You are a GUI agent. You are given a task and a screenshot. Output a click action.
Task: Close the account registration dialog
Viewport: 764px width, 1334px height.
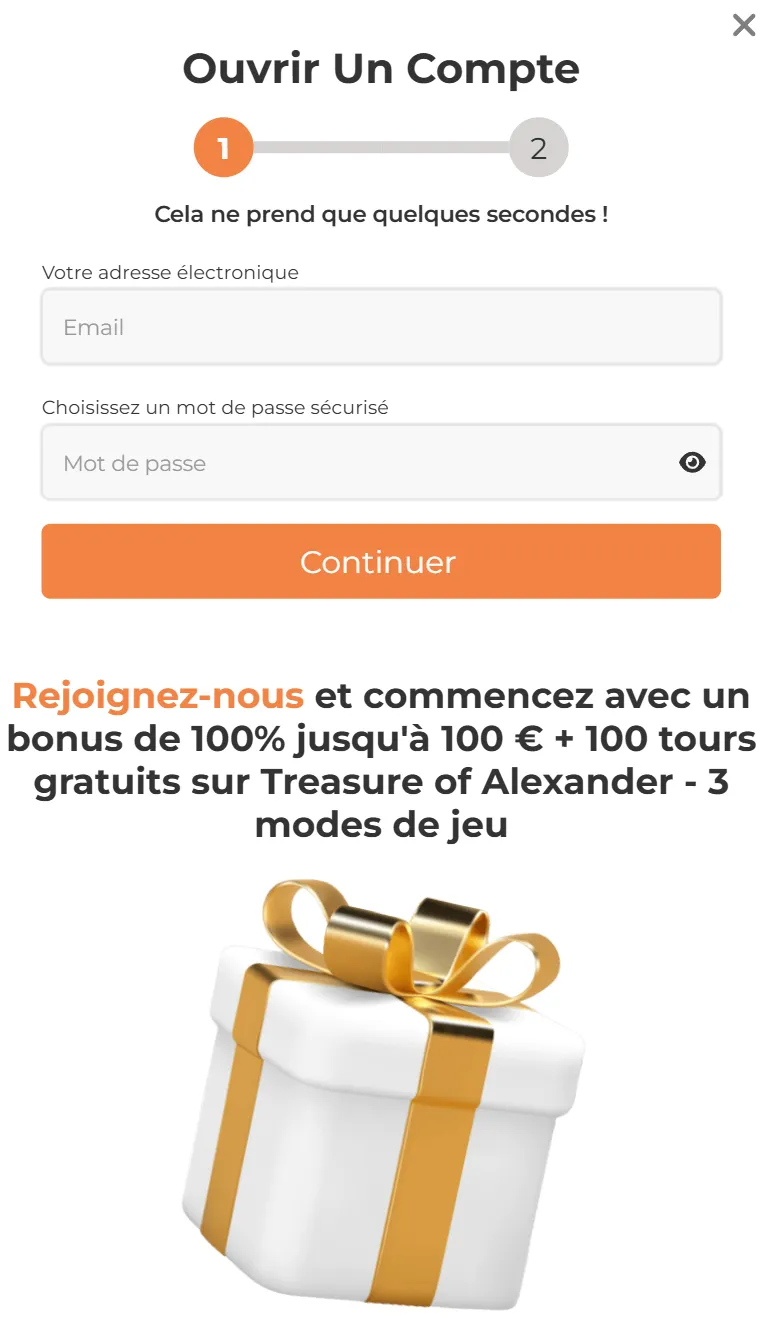point(743,25)
